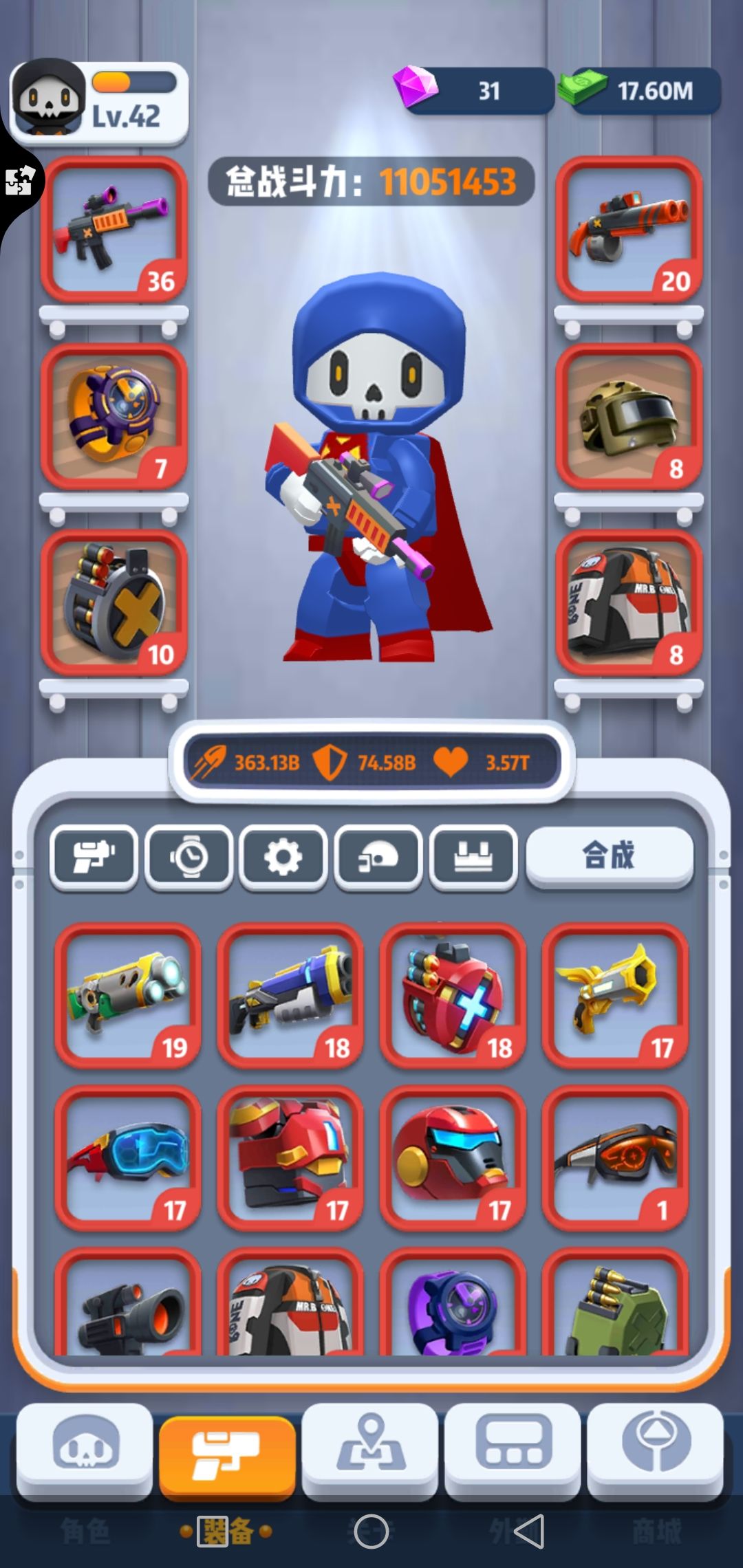Select the gun filter icon above inventory
Image resolution: width=743 pixels, height=1568 pixels.
coord(94,857)
